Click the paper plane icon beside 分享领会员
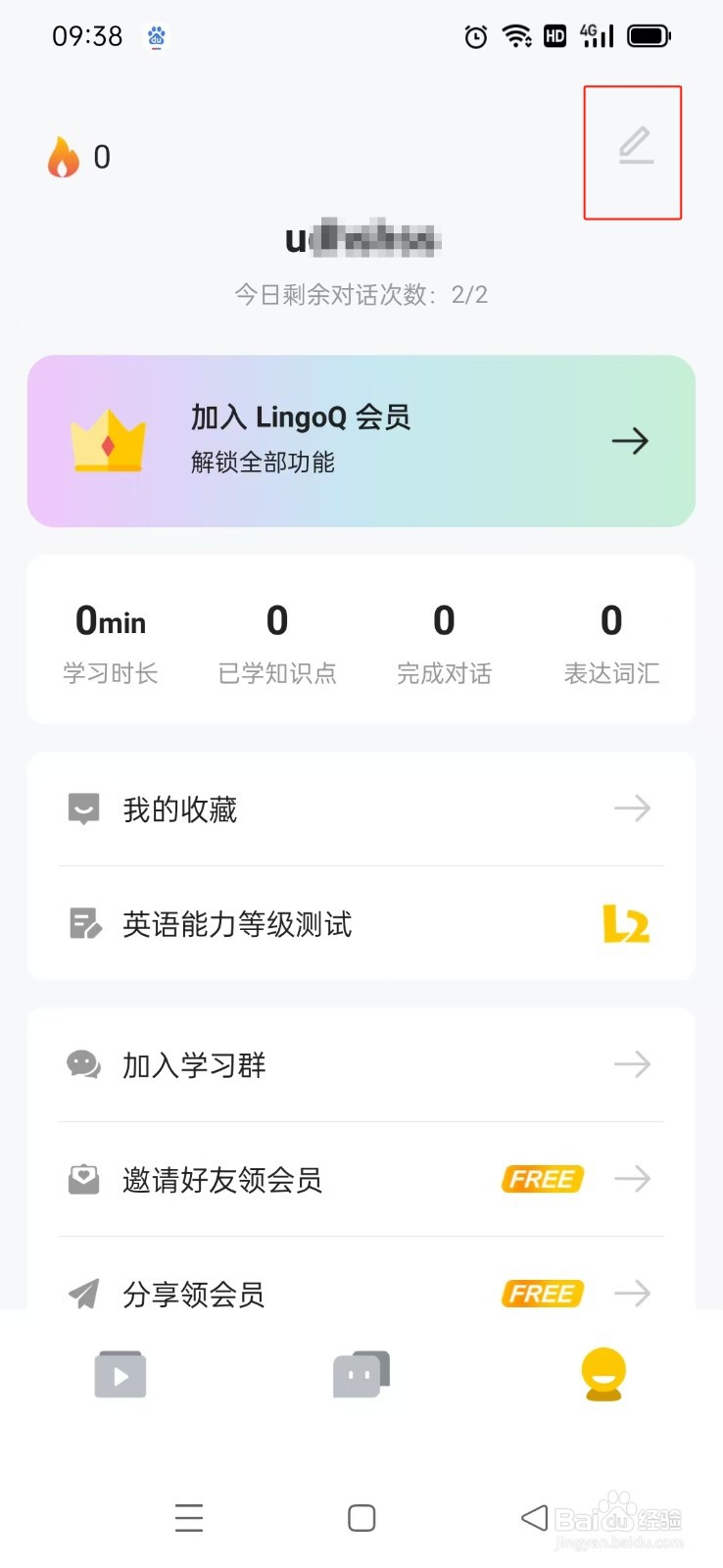 tap(83, 1293)
